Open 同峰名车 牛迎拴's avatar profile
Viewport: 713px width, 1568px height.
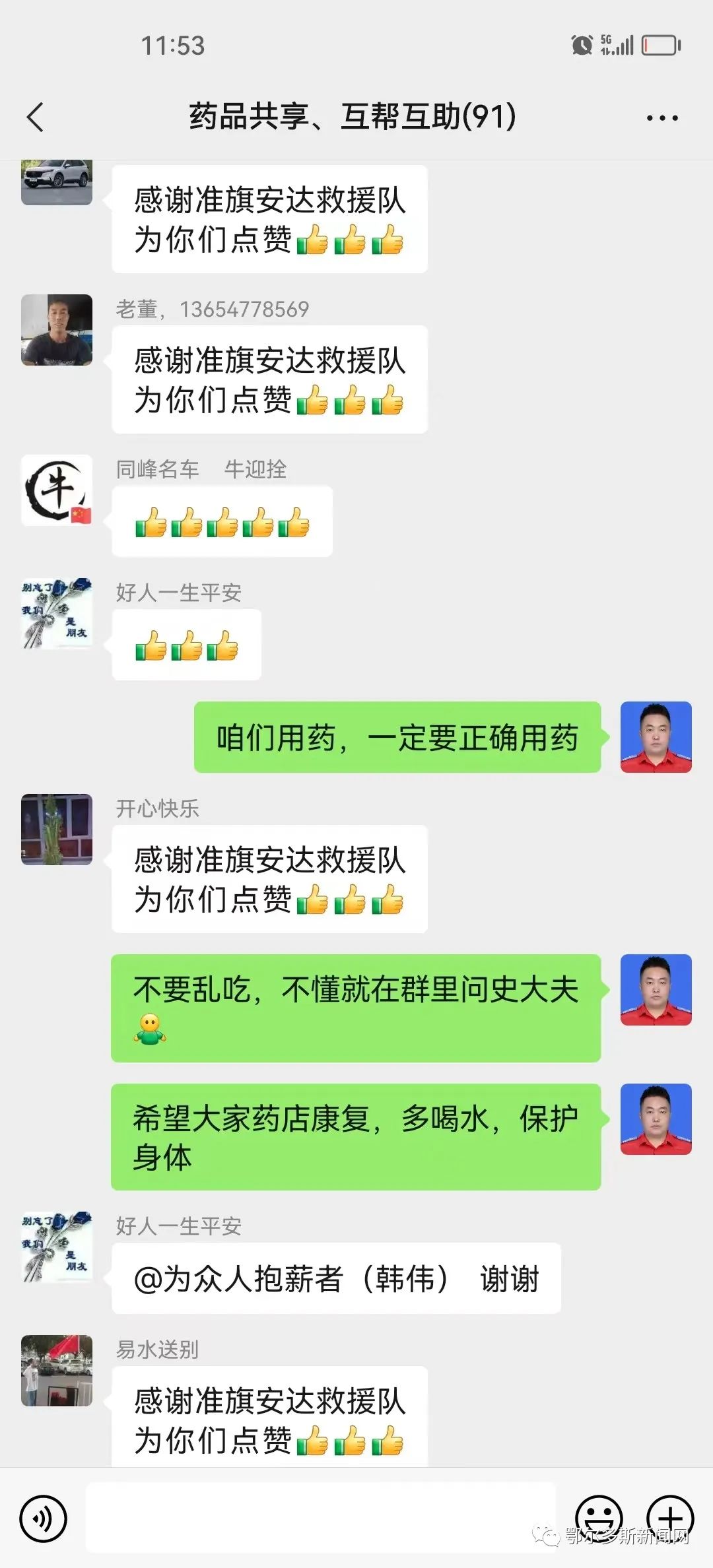click(57, 490)
